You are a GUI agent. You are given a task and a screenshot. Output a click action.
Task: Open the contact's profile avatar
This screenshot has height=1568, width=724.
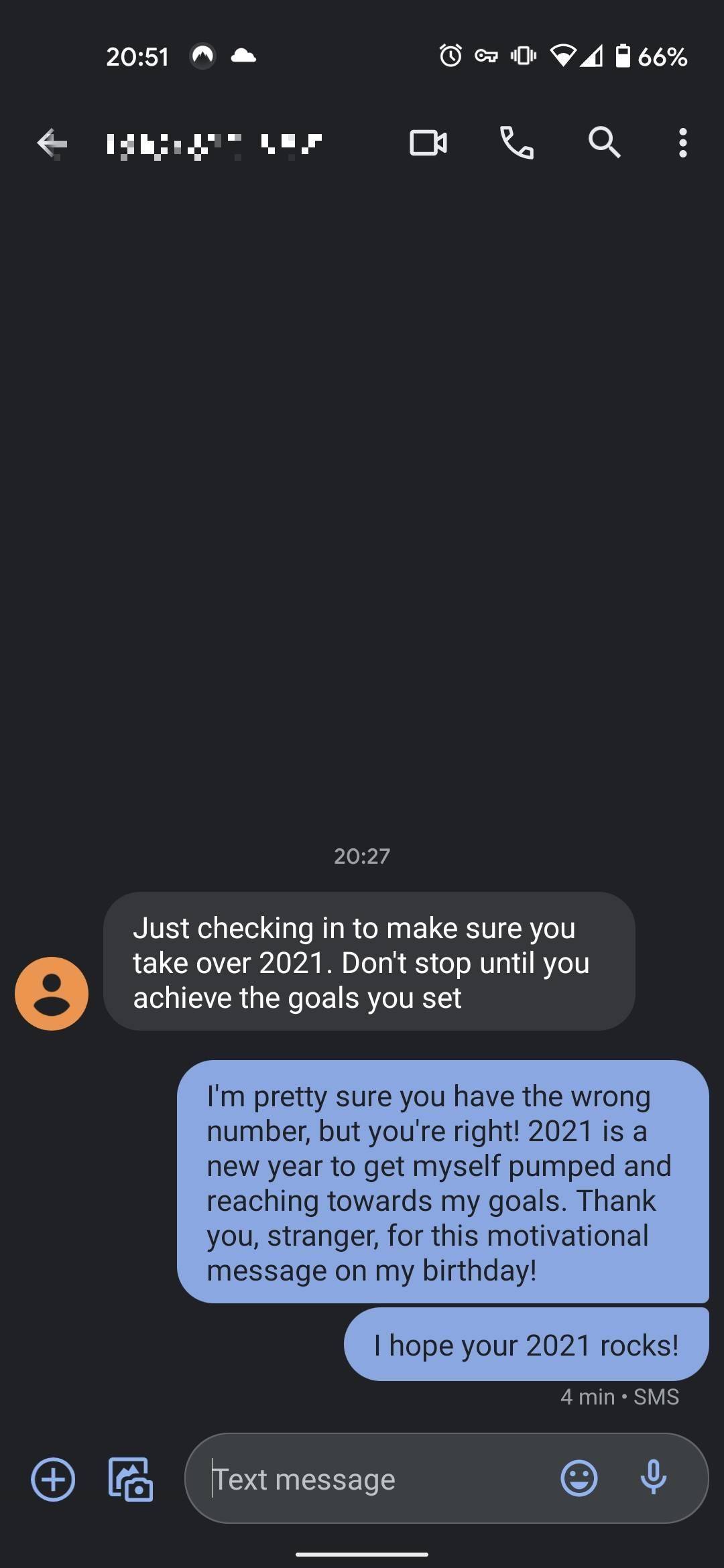tap(51, 992)
